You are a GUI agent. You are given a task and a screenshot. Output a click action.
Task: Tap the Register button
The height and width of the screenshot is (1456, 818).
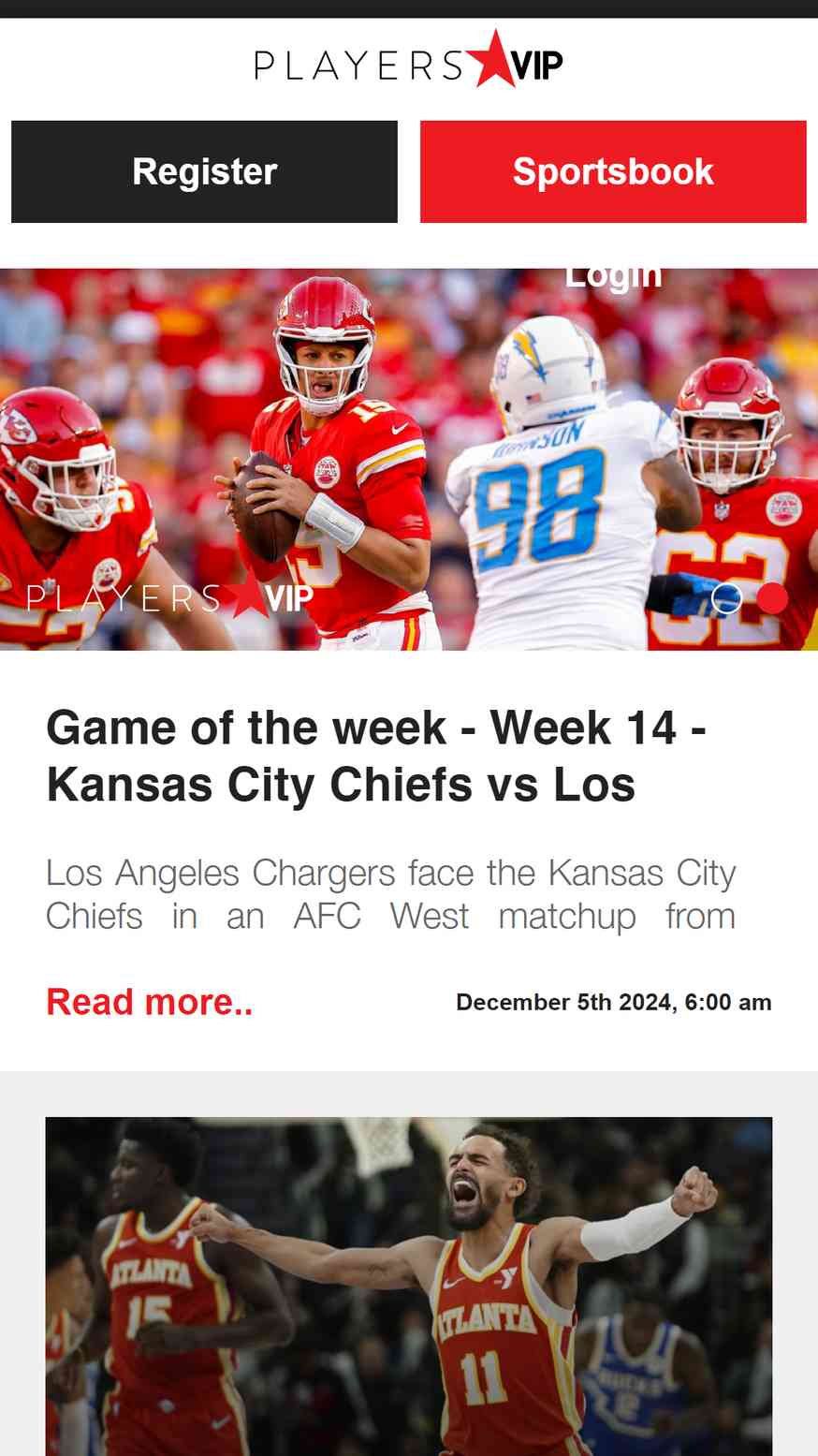[x=204, y=171]
